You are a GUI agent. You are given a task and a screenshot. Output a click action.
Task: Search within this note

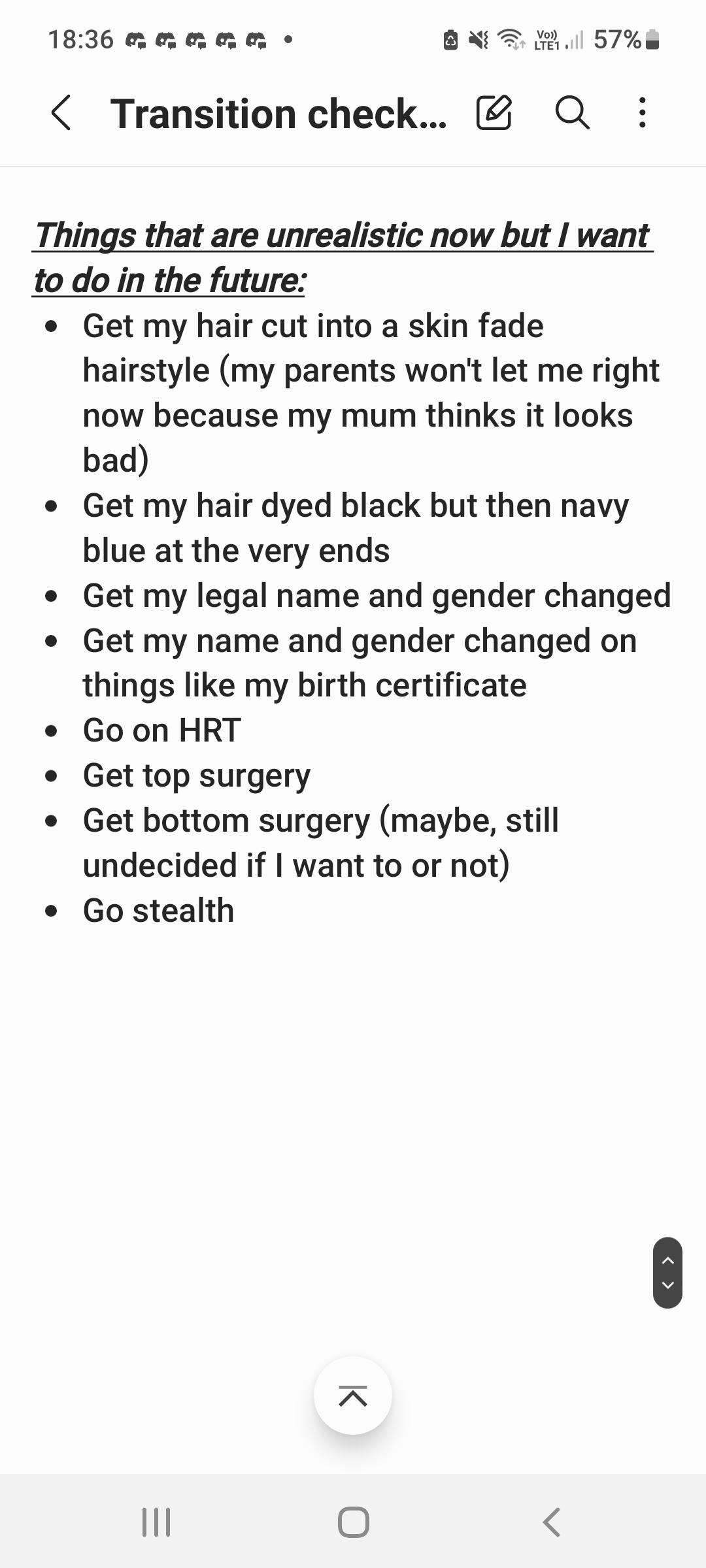(x=572, y=113)
